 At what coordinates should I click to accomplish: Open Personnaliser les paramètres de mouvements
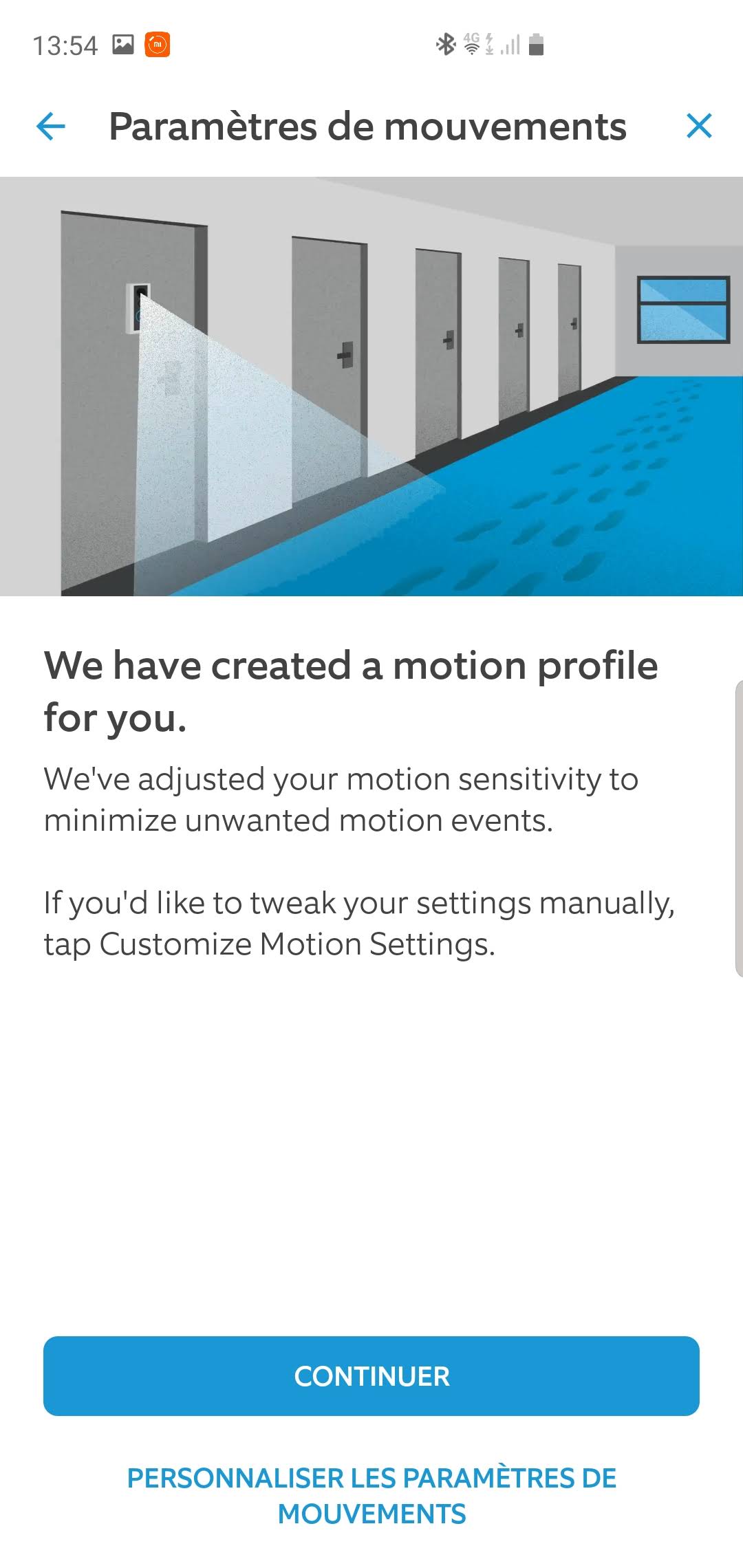pos(371,1495)
